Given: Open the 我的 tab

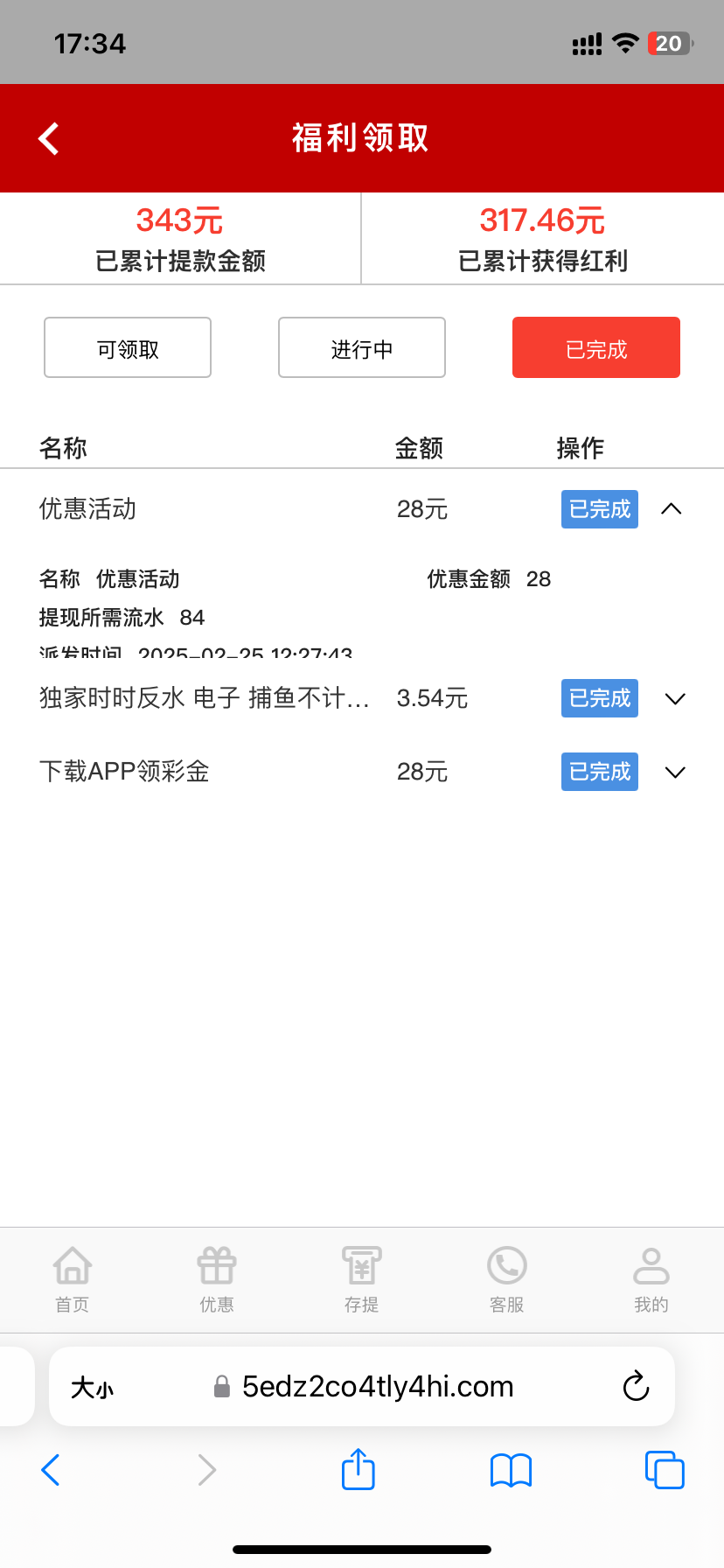Looking at the screenshot, I should 651,1279.
